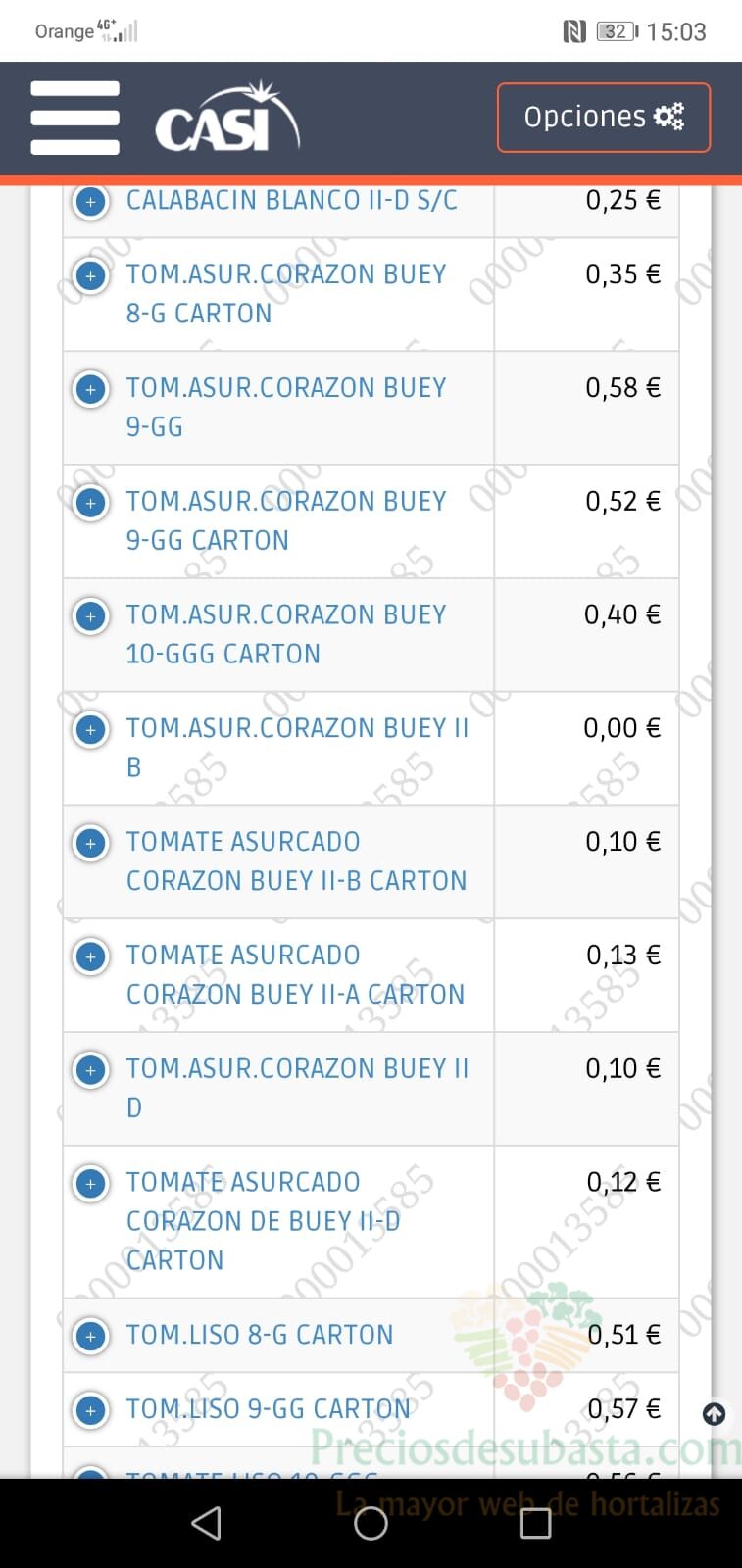This screenshot has width=742, height=1568.
Task: Expand the TOM.LISO 8-G CARTON row
Action: (x=91, y=1336)
